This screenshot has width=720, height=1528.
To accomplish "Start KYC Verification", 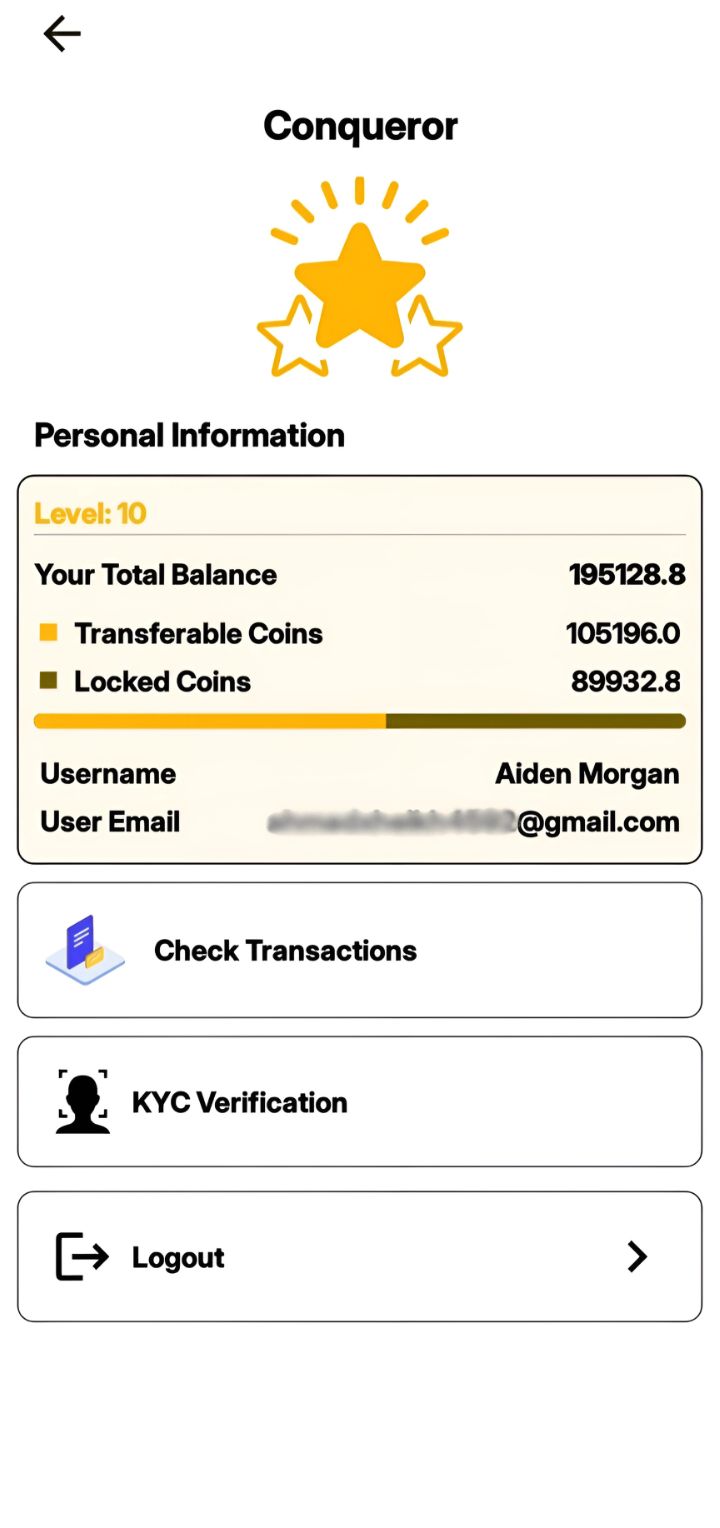I will [x=359, y=1102].
